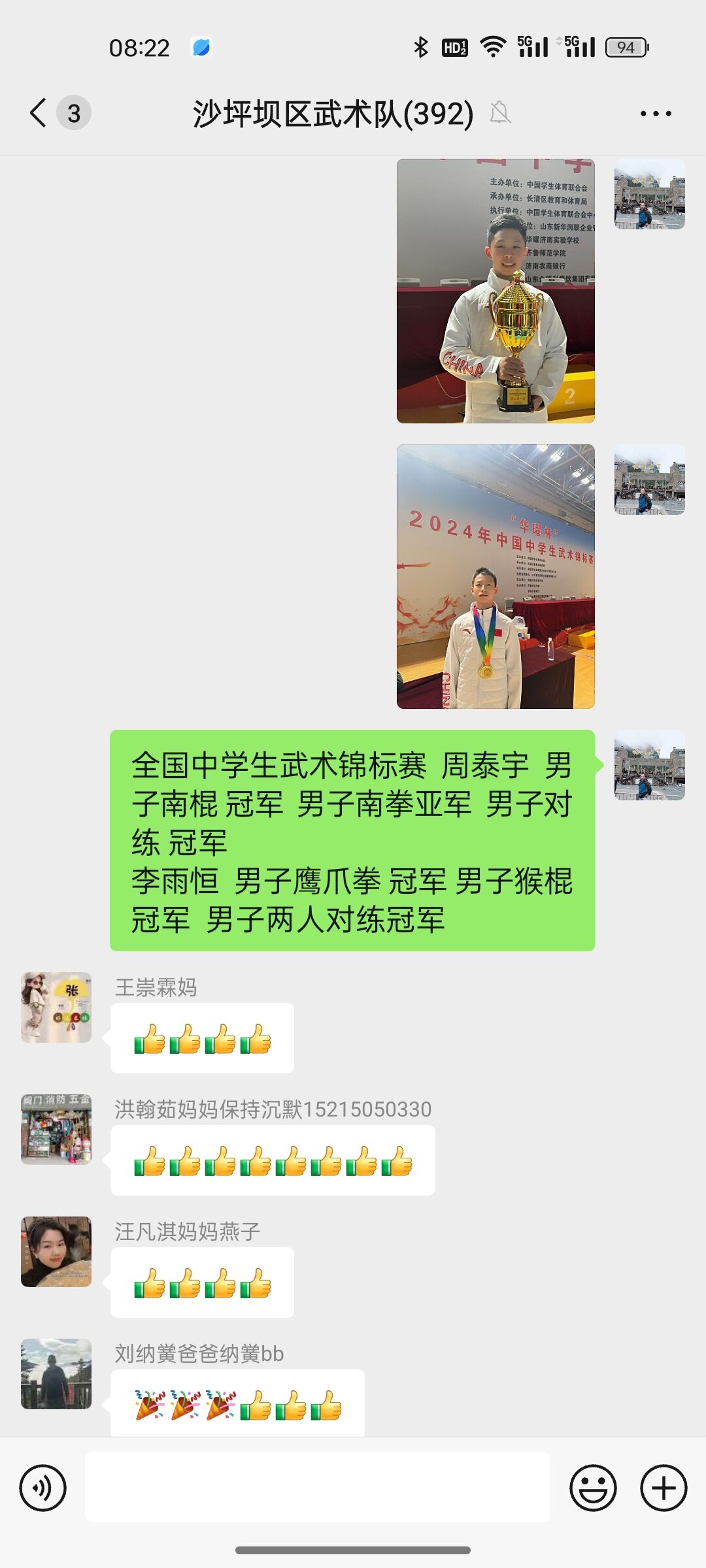Switch to voice message input

pos(43,1488)
